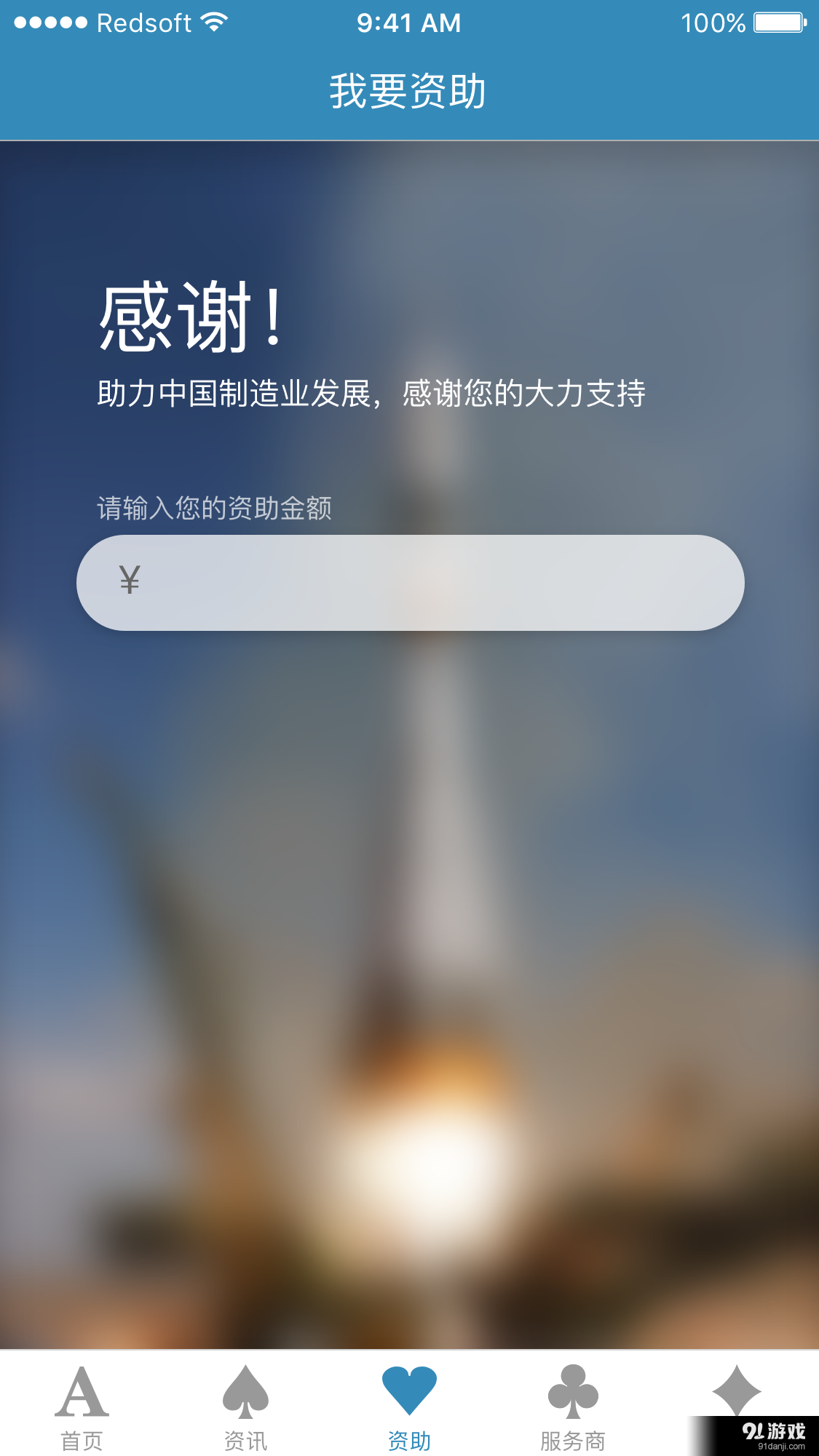Screen dimensions: 819x1456
Task: Tap the 9:41 AM clock display
Action: [409, 23]
